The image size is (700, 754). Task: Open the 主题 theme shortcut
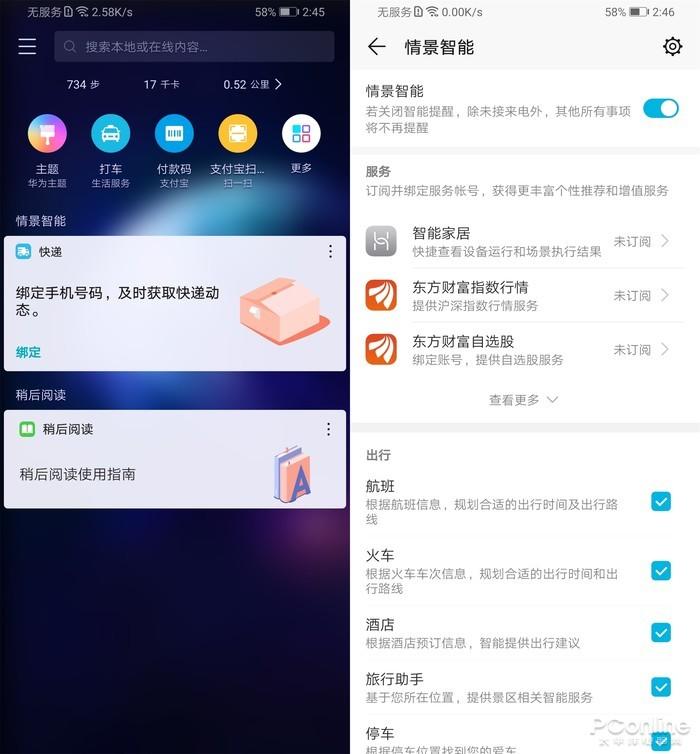(47, 135)
